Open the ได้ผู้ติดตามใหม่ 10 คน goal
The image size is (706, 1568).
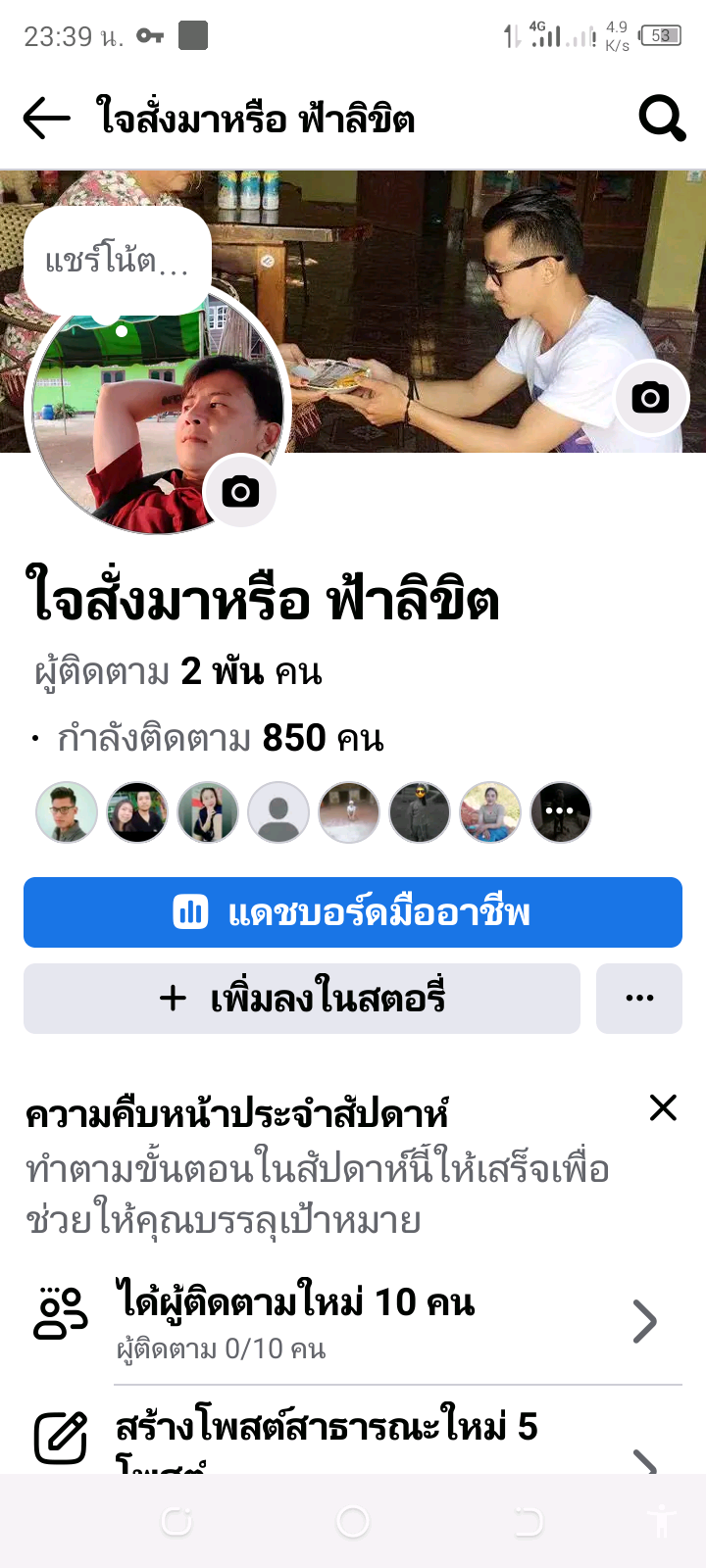point(353,1321)
